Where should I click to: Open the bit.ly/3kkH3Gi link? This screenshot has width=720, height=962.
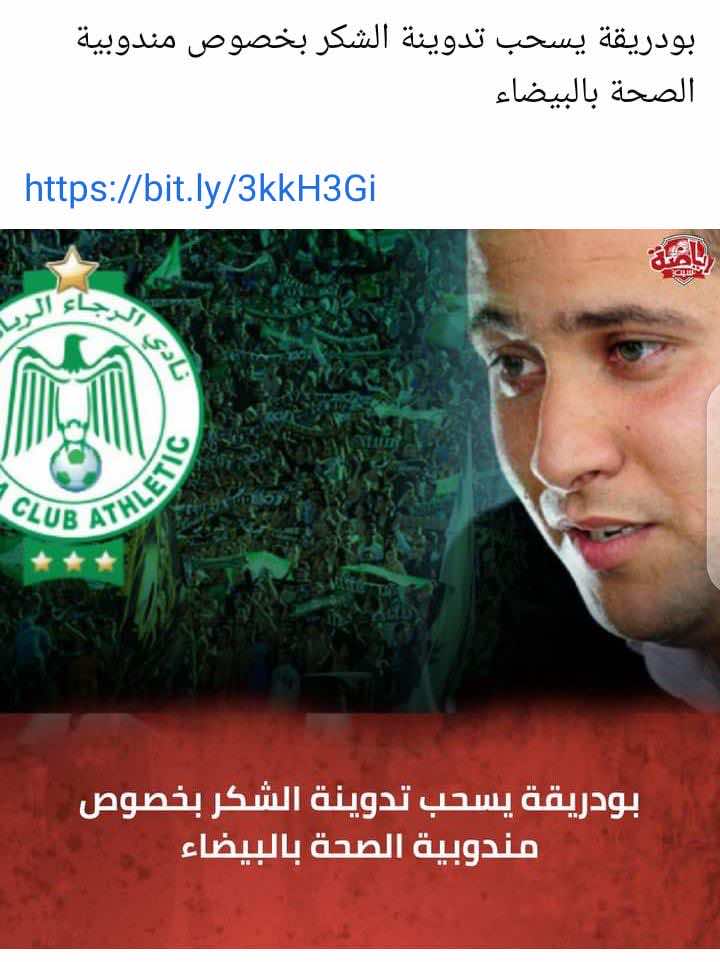pyautogui.click(x=200, y=188)
